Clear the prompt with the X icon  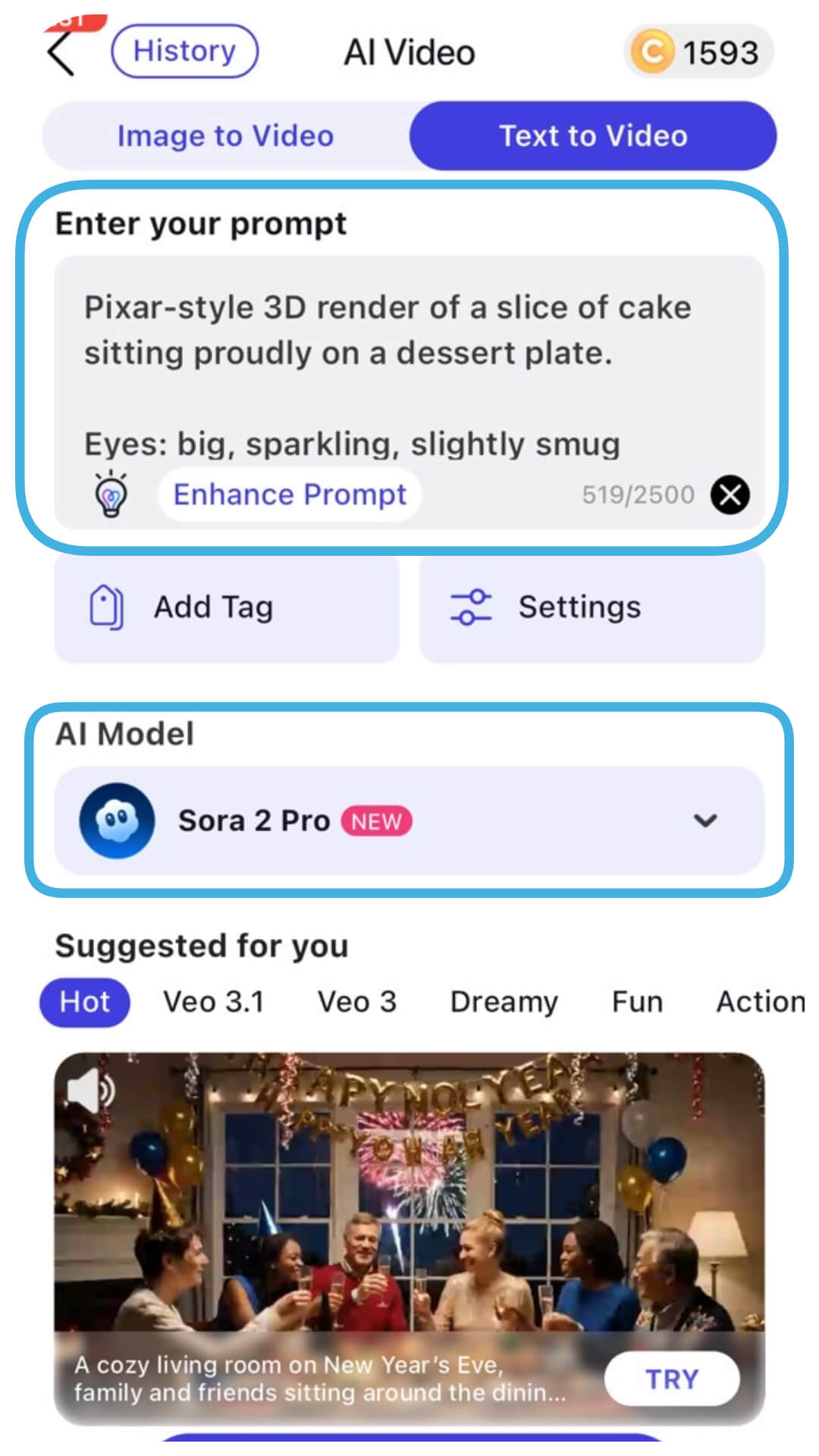pyautogui.click(x=730, y=495)
